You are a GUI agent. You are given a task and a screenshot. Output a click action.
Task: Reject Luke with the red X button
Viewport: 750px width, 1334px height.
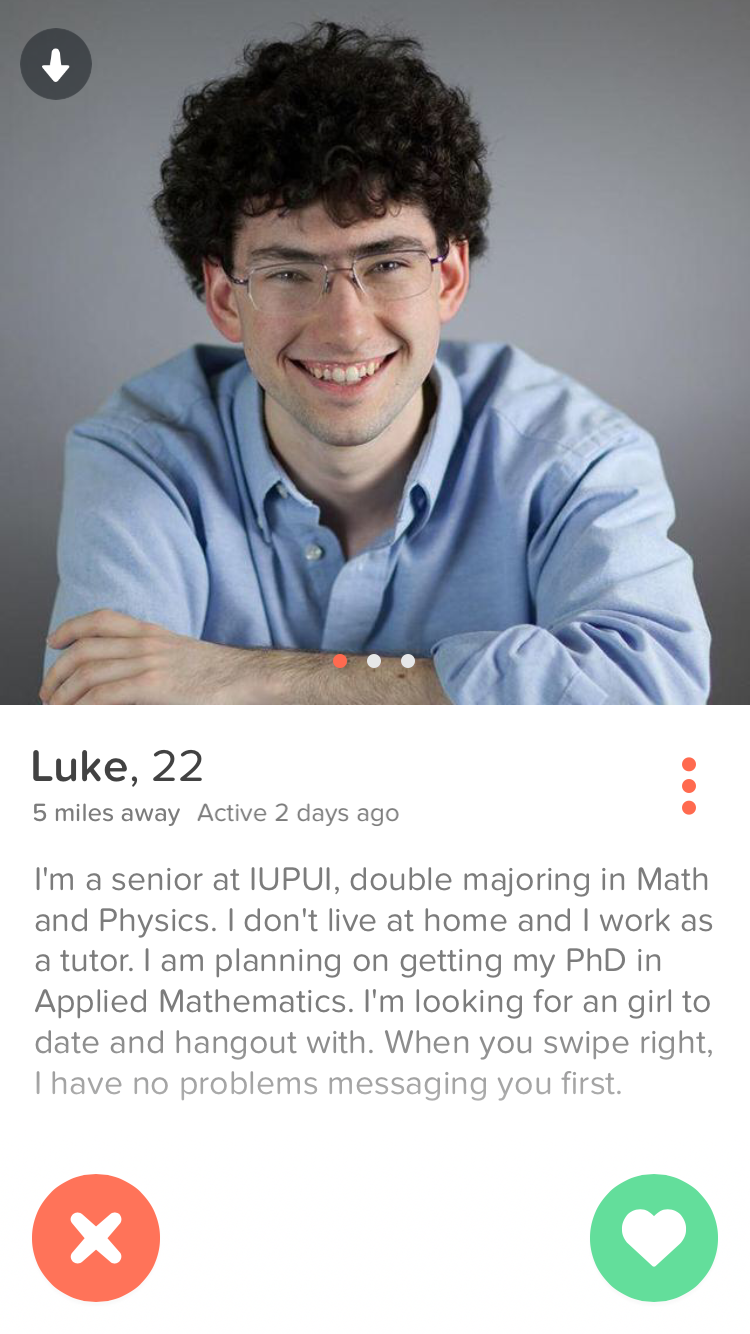point(96,1238)
